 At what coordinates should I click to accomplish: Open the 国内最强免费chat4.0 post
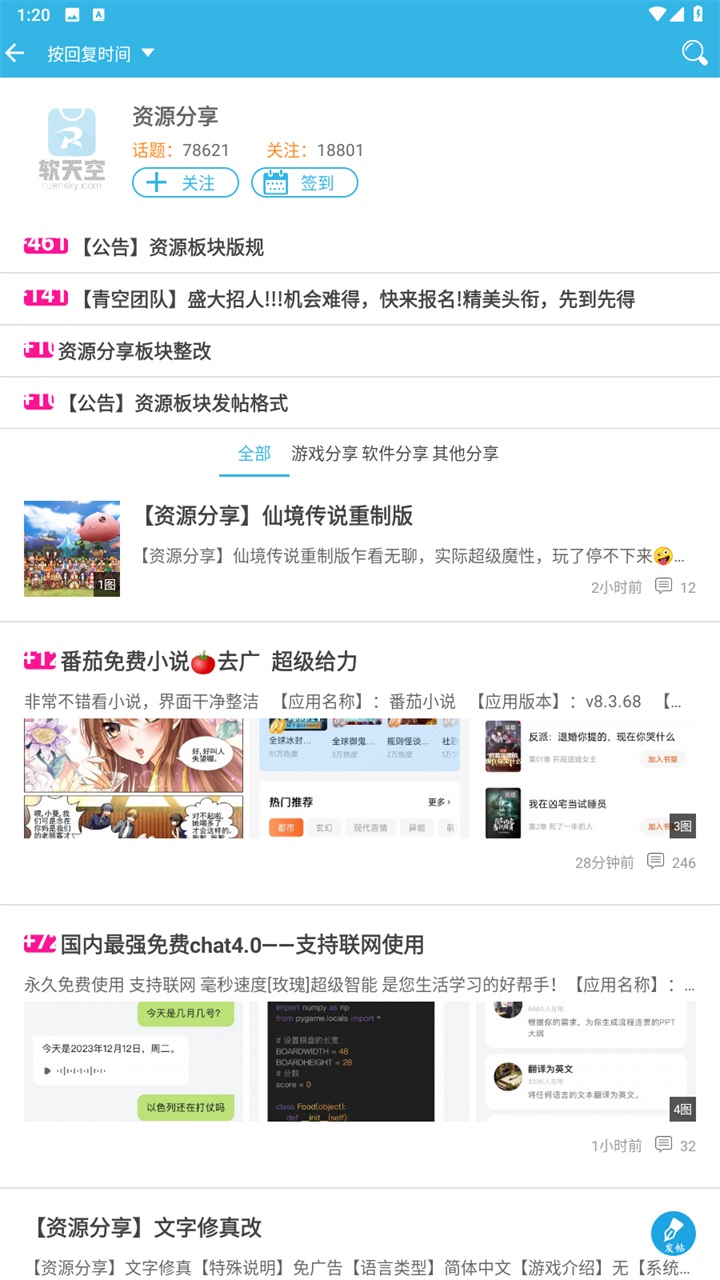coord(242,944)
